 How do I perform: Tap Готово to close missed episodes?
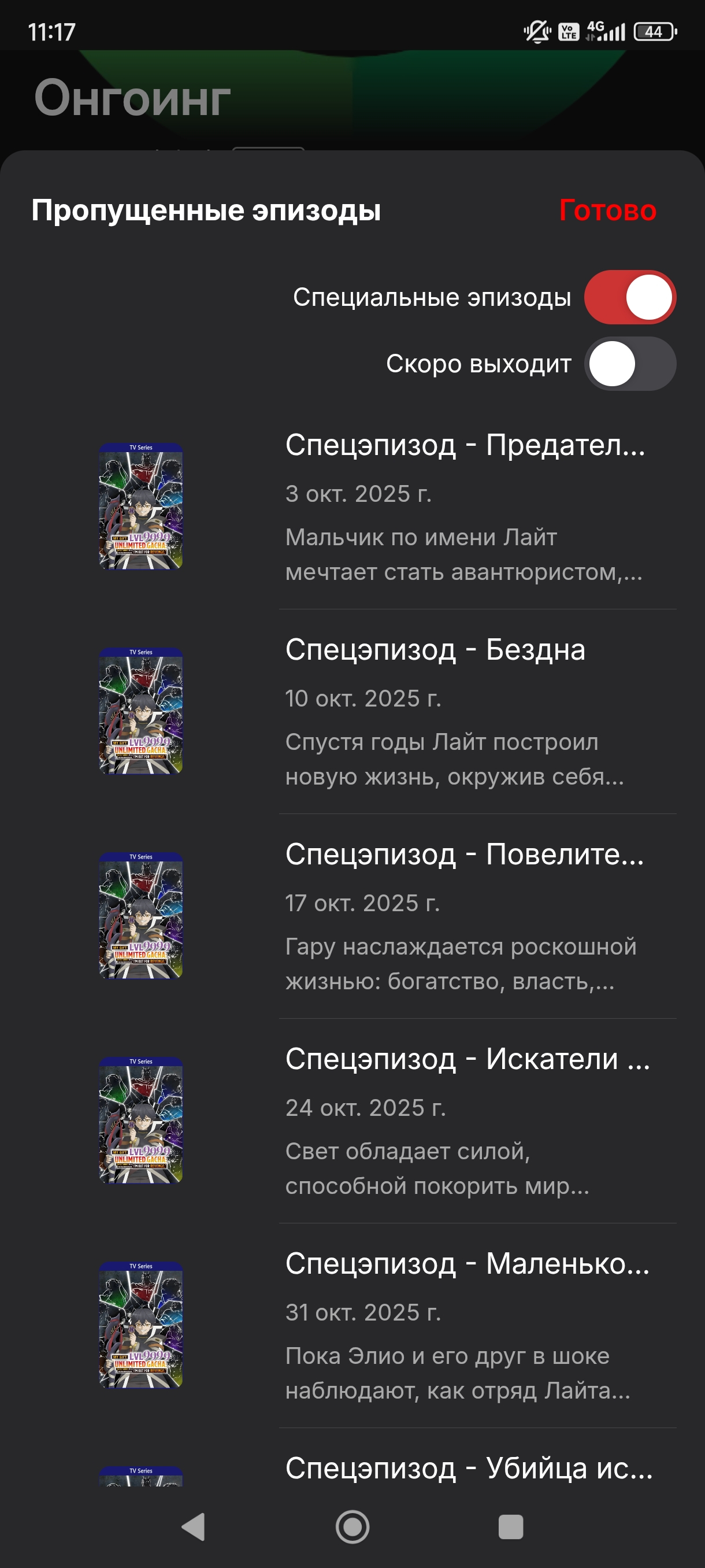pos(607,210)
